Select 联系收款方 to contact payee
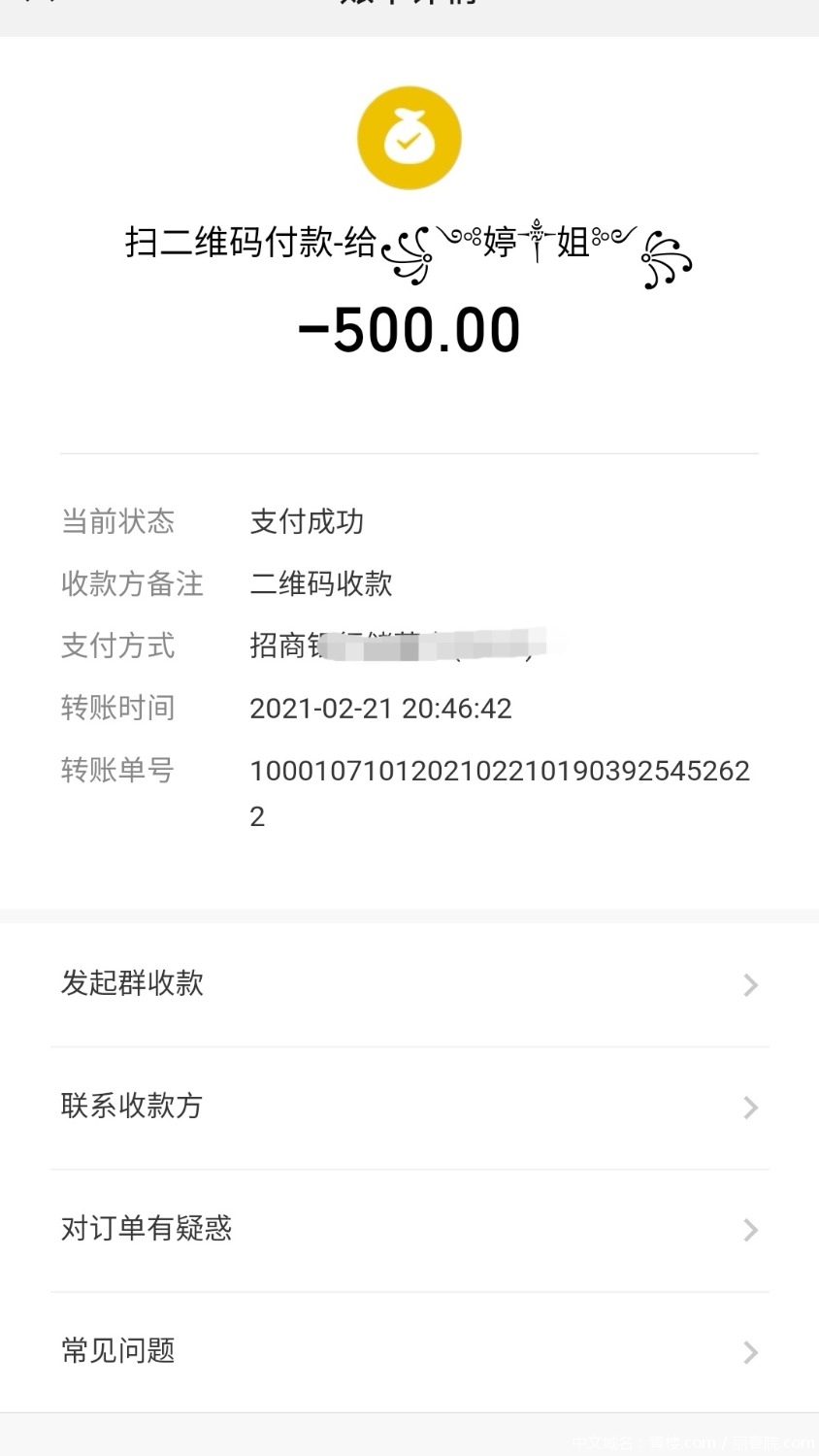 click(x=408, y=1107)
